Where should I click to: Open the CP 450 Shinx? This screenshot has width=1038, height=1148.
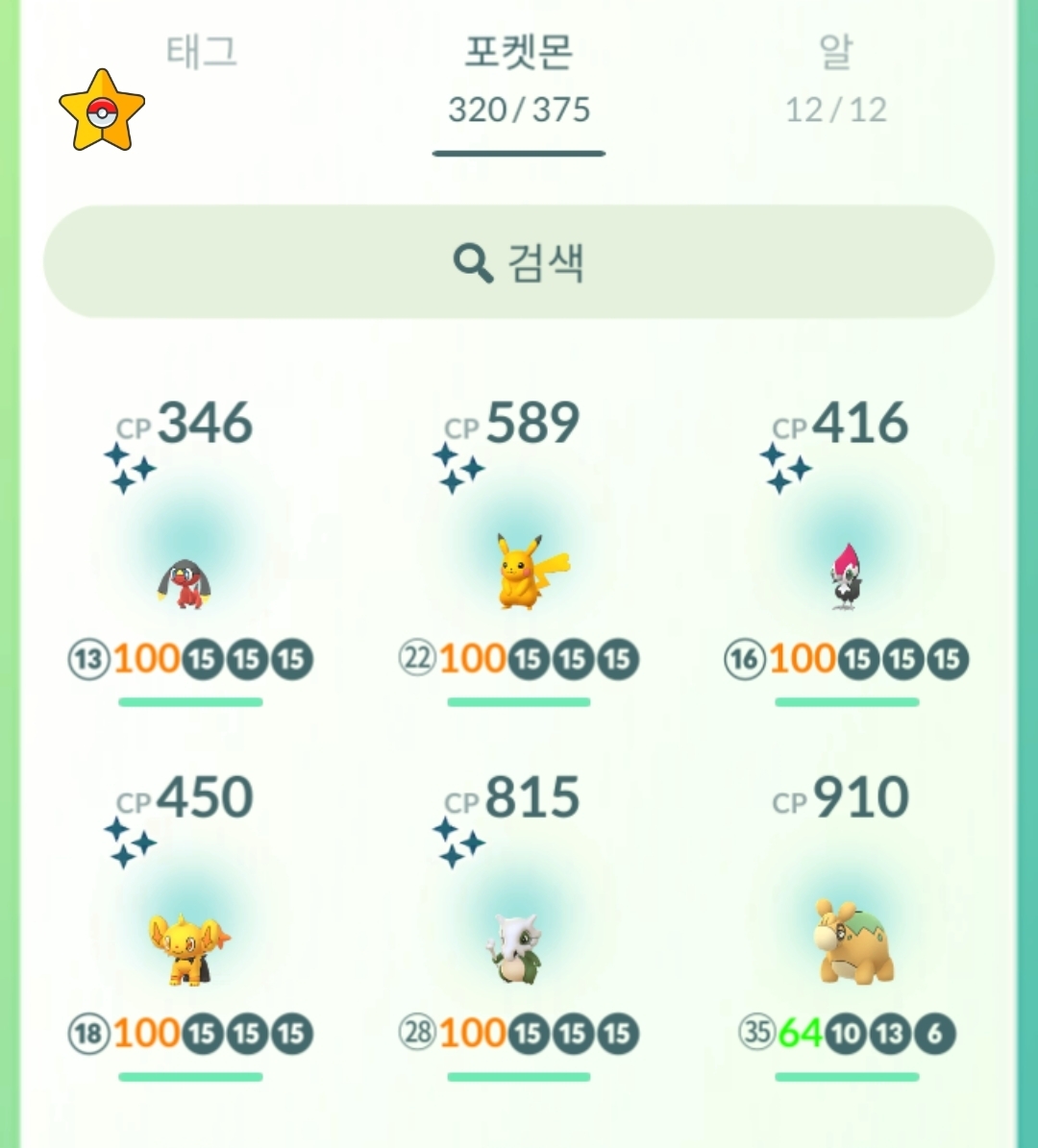(x=186, y=947)
